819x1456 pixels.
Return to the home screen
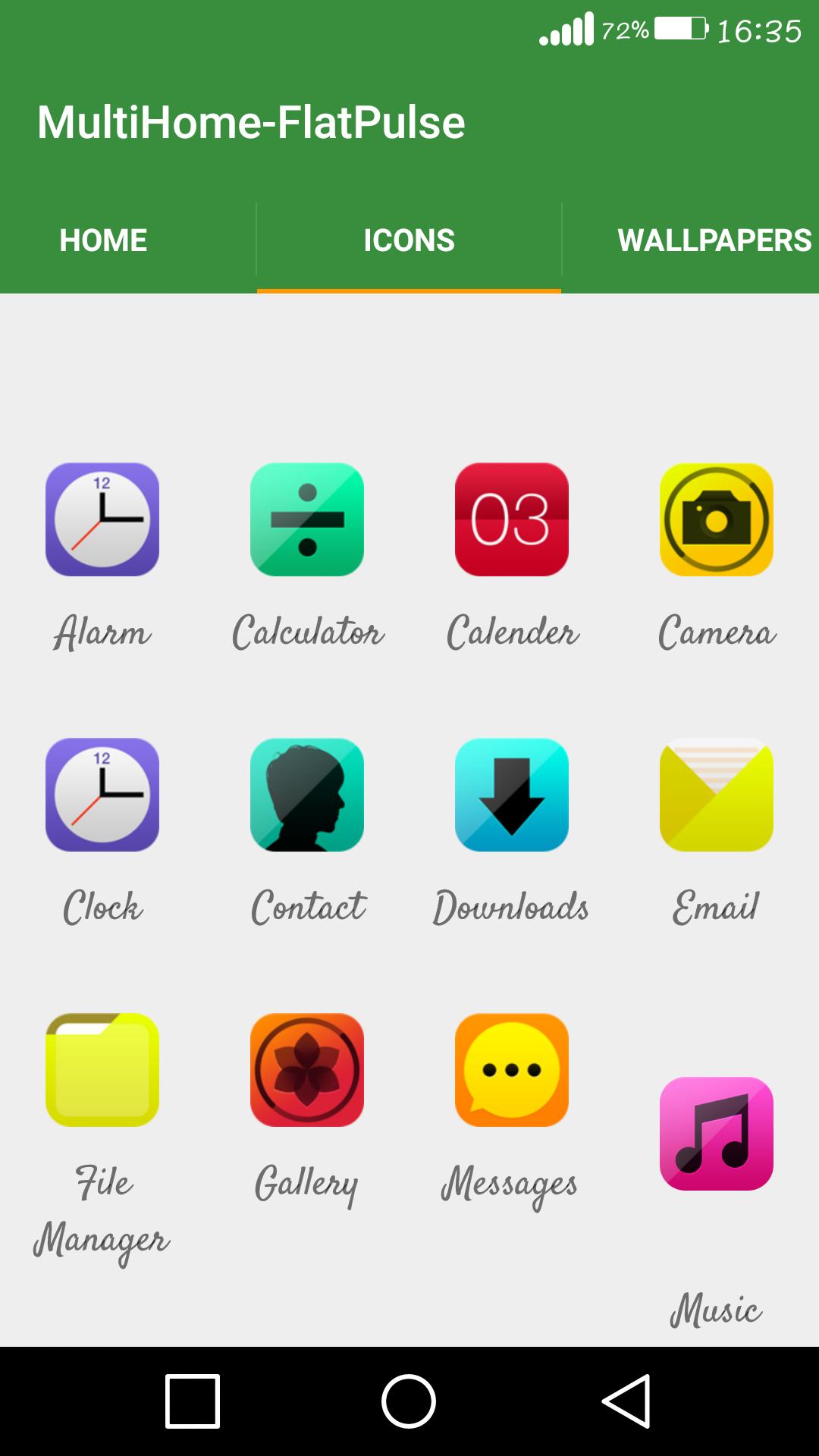409,1401
